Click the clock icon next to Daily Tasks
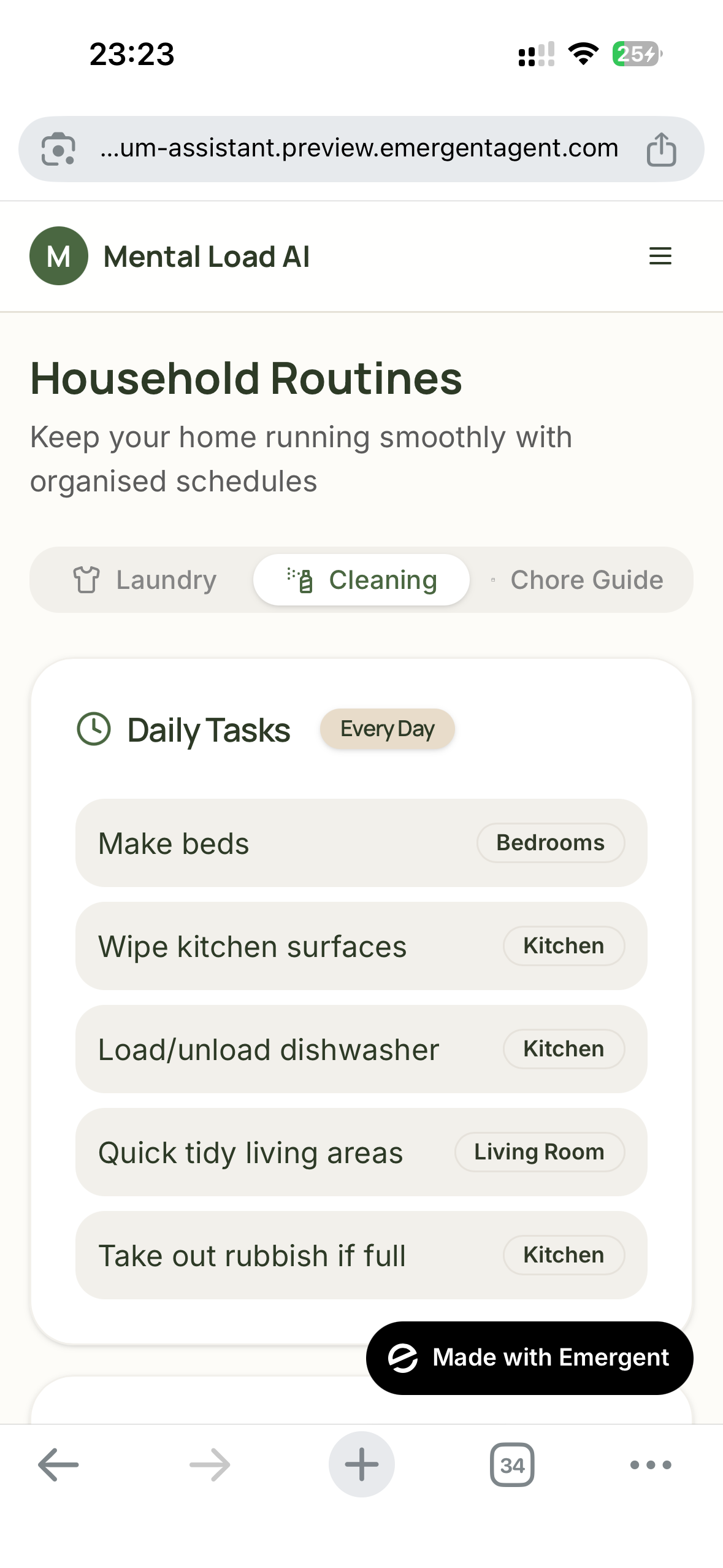723x1568 pixels. coord(93,729)
